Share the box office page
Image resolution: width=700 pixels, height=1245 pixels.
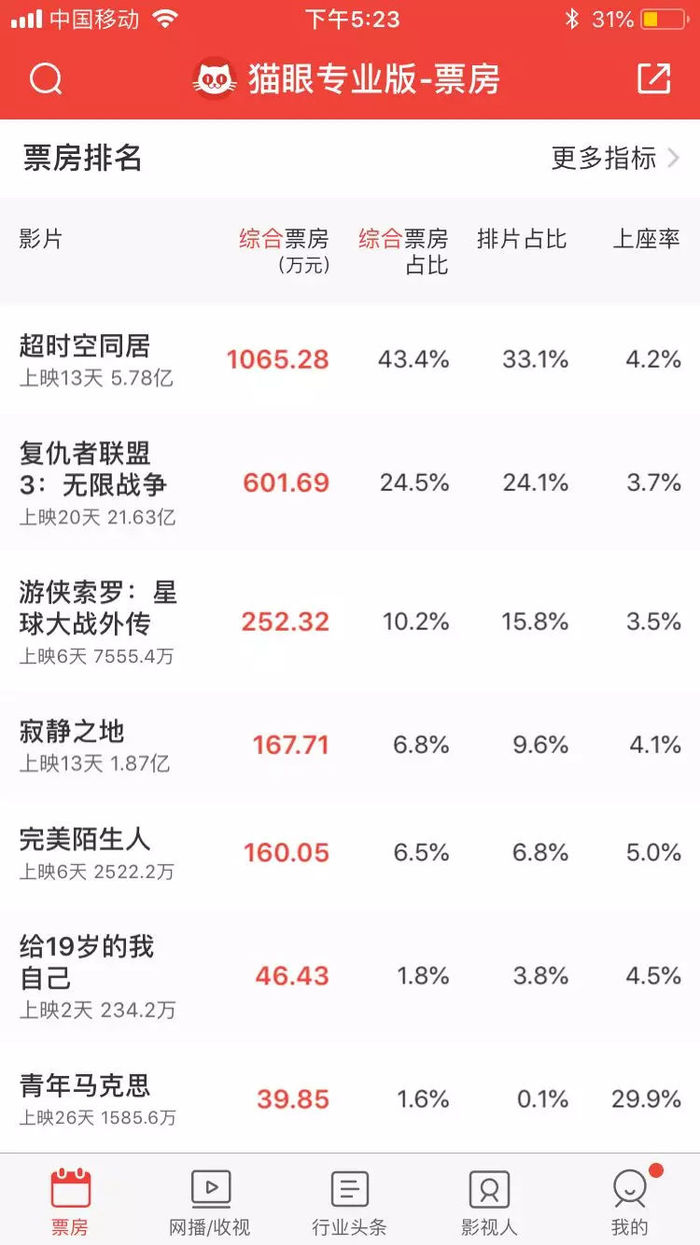(654, 79)
